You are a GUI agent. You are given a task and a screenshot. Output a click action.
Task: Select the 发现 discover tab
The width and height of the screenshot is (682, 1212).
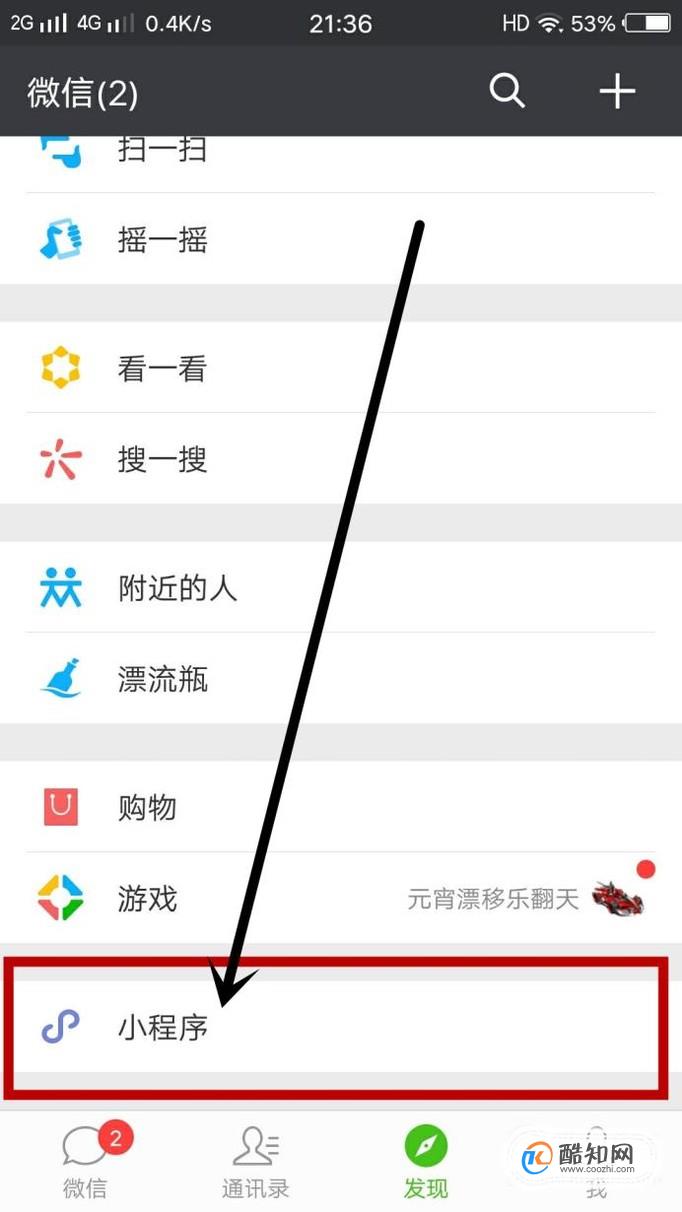(426, 1162)
